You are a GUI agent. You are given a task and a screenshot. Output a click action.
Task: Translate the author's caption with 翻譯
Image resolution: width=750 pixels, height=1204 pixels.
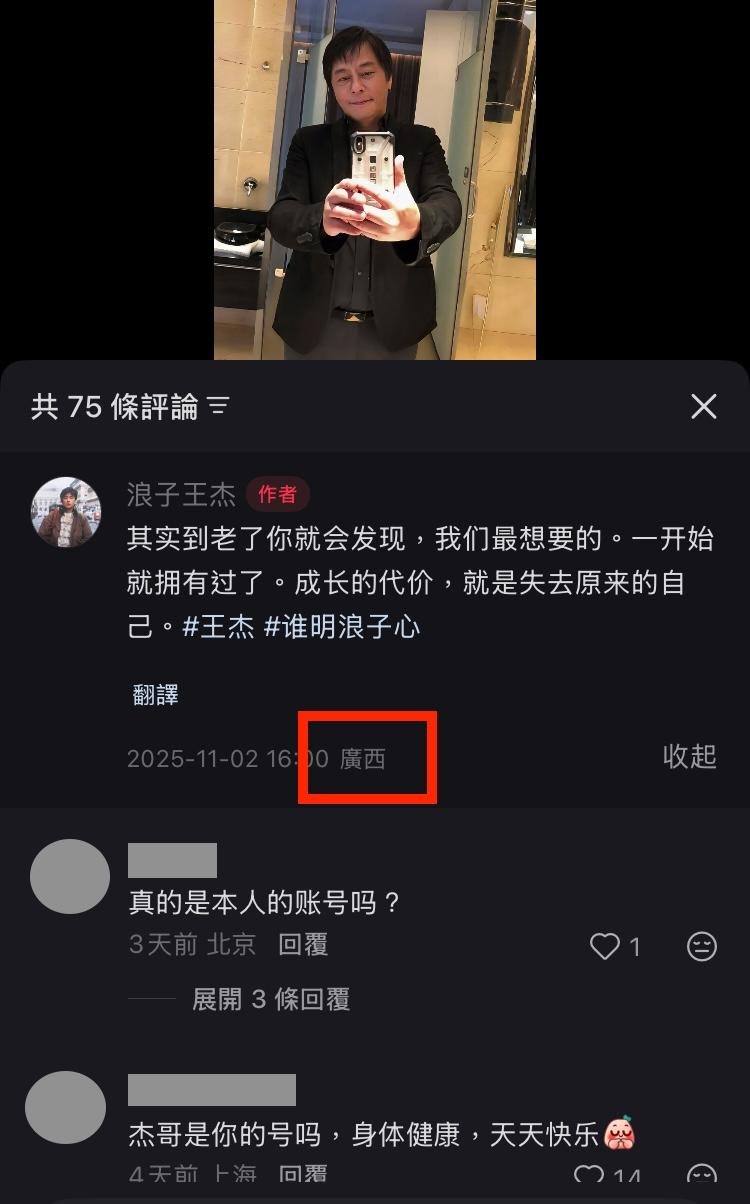[x=155, y=694]
